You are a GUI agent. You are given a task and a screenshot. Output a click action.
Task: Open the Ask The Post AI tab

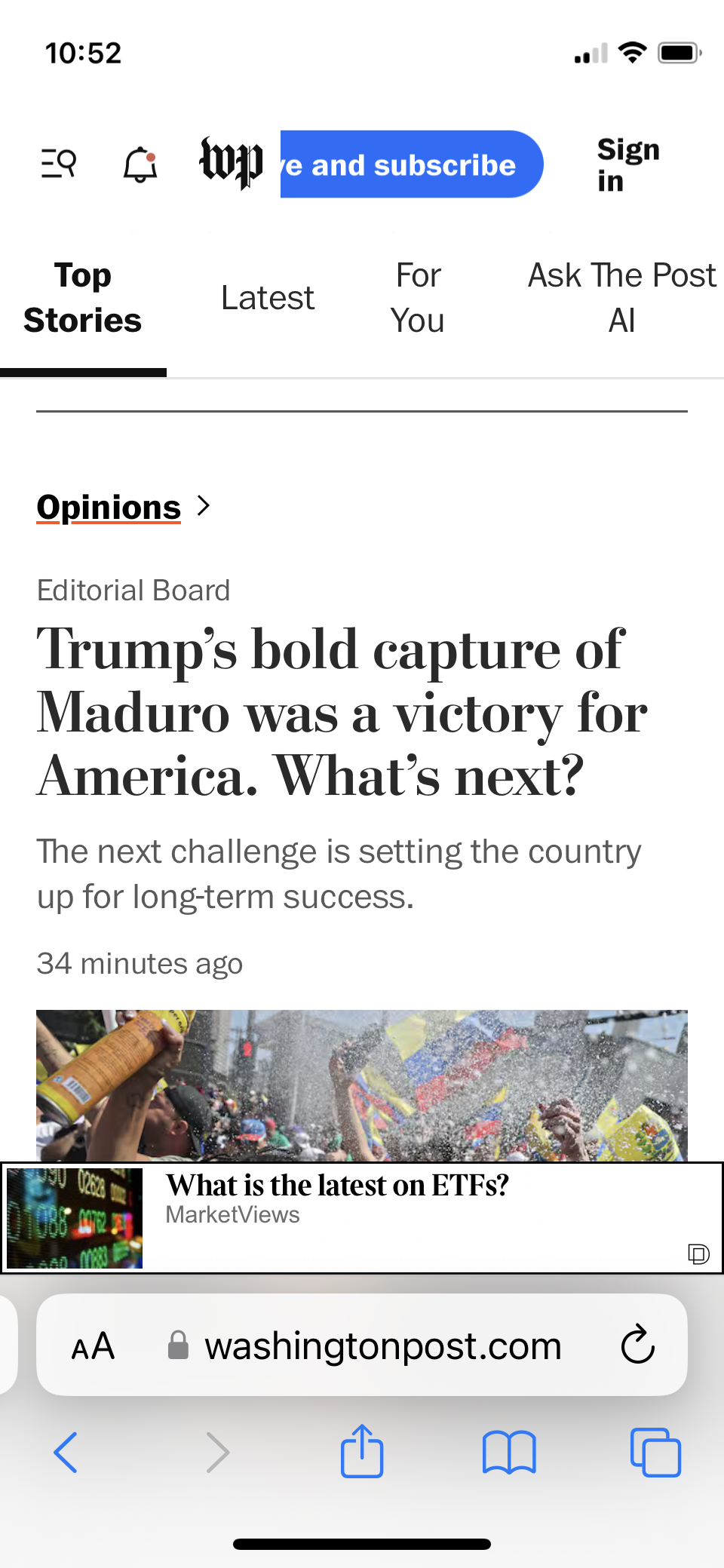621,298
